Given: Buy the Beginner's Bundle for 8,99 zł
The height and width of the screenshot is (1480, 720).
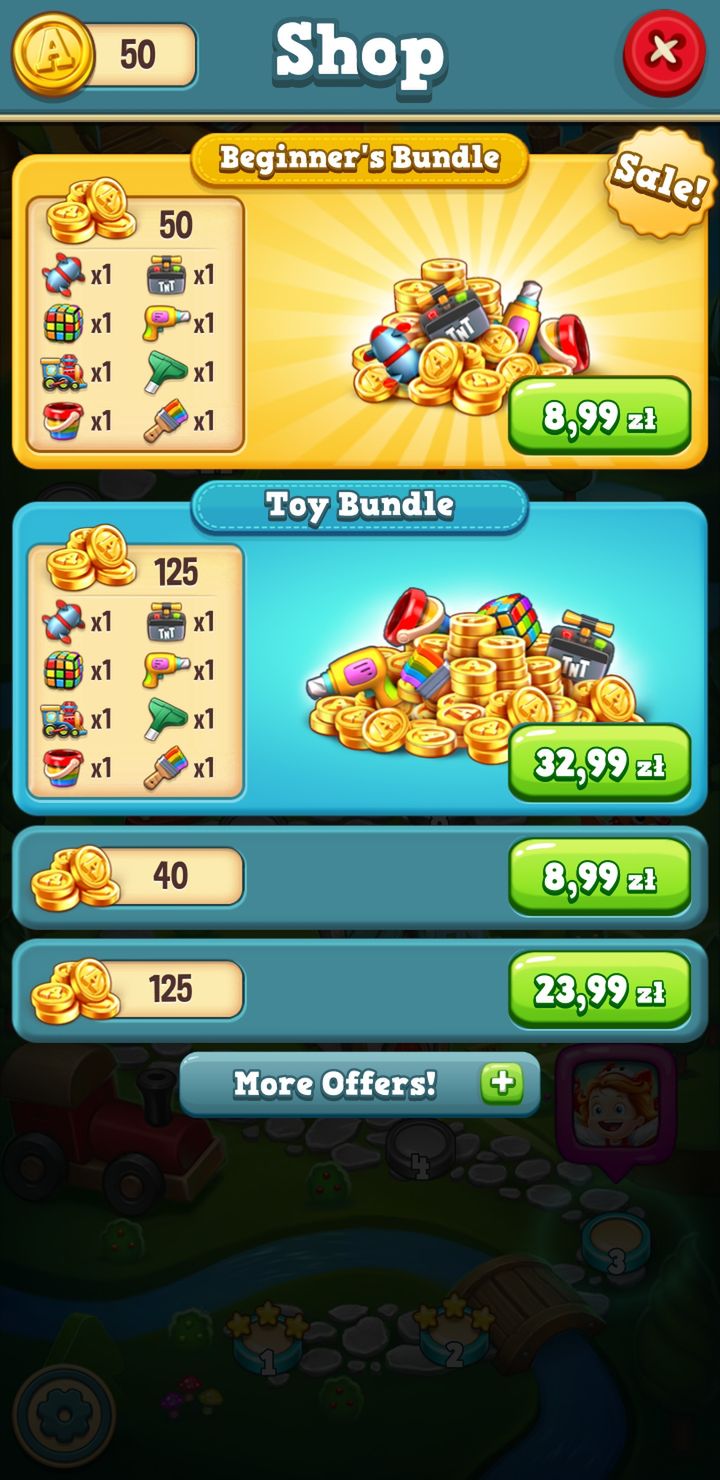Looking at the screenshot, I should (599, 416).
